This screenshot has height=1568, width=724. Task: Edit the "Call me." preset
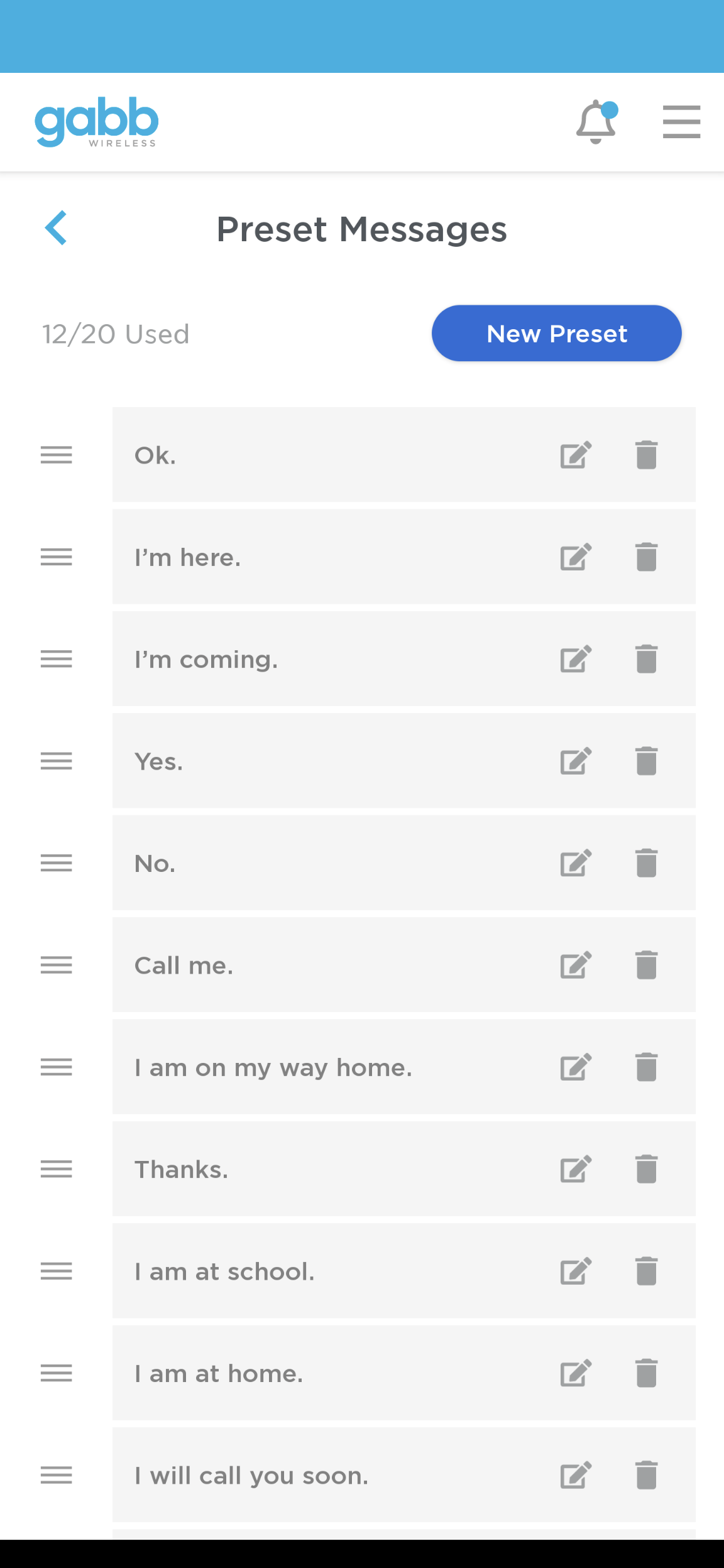coord(576,966)
